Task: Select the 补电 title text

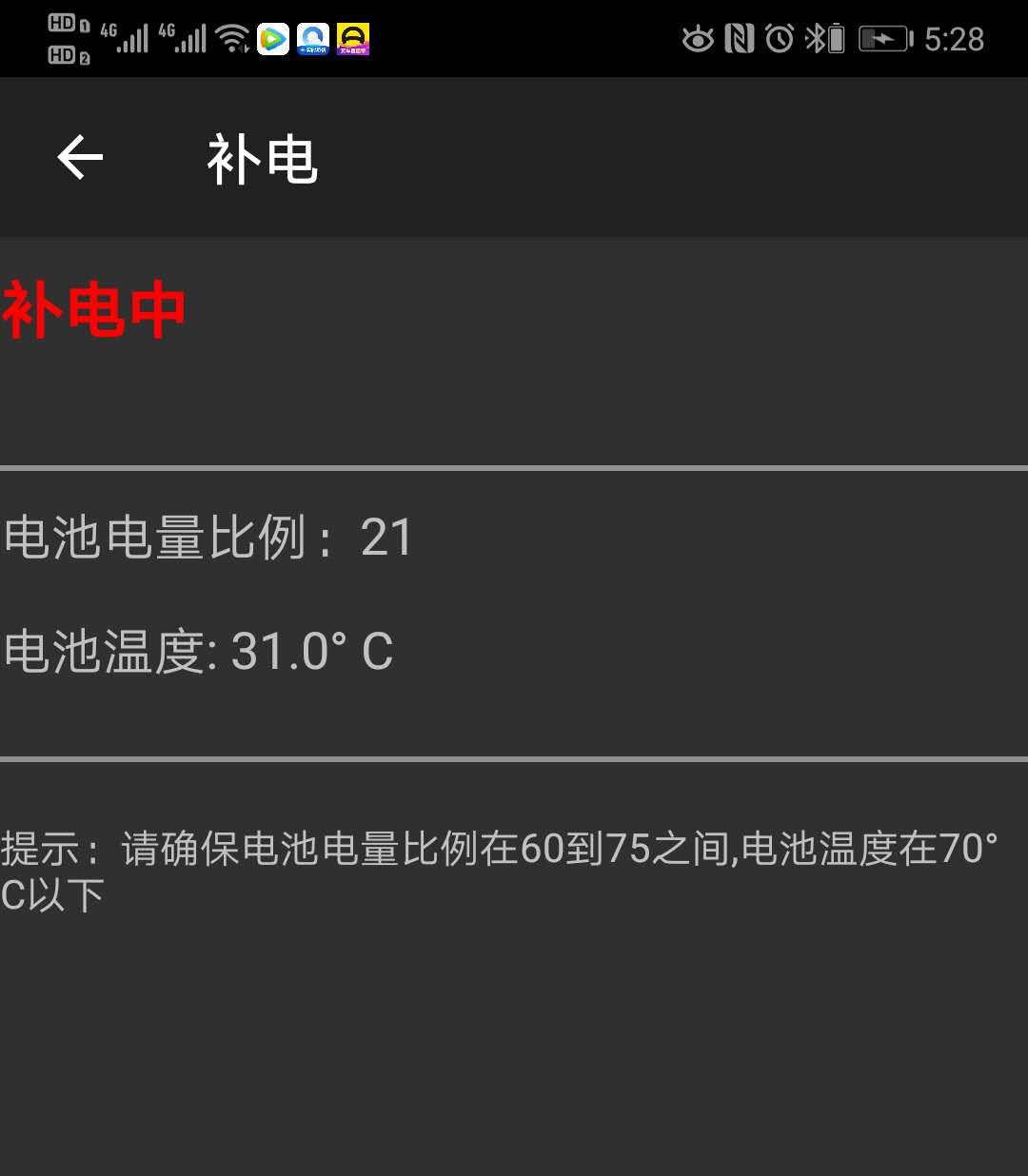Action: click(x=260, y=160)
